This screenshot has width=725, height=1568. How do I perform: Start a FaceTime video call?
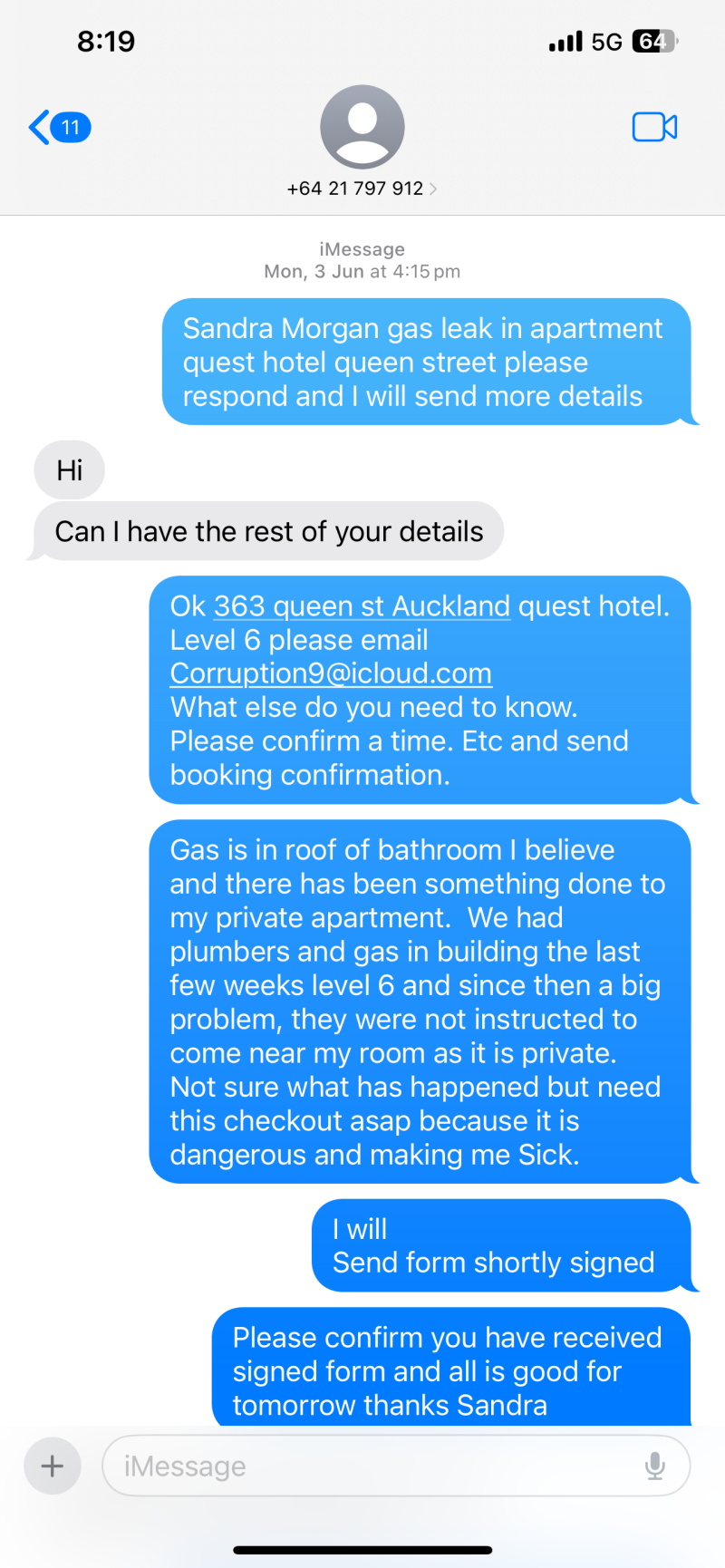(x=654, y=127)
